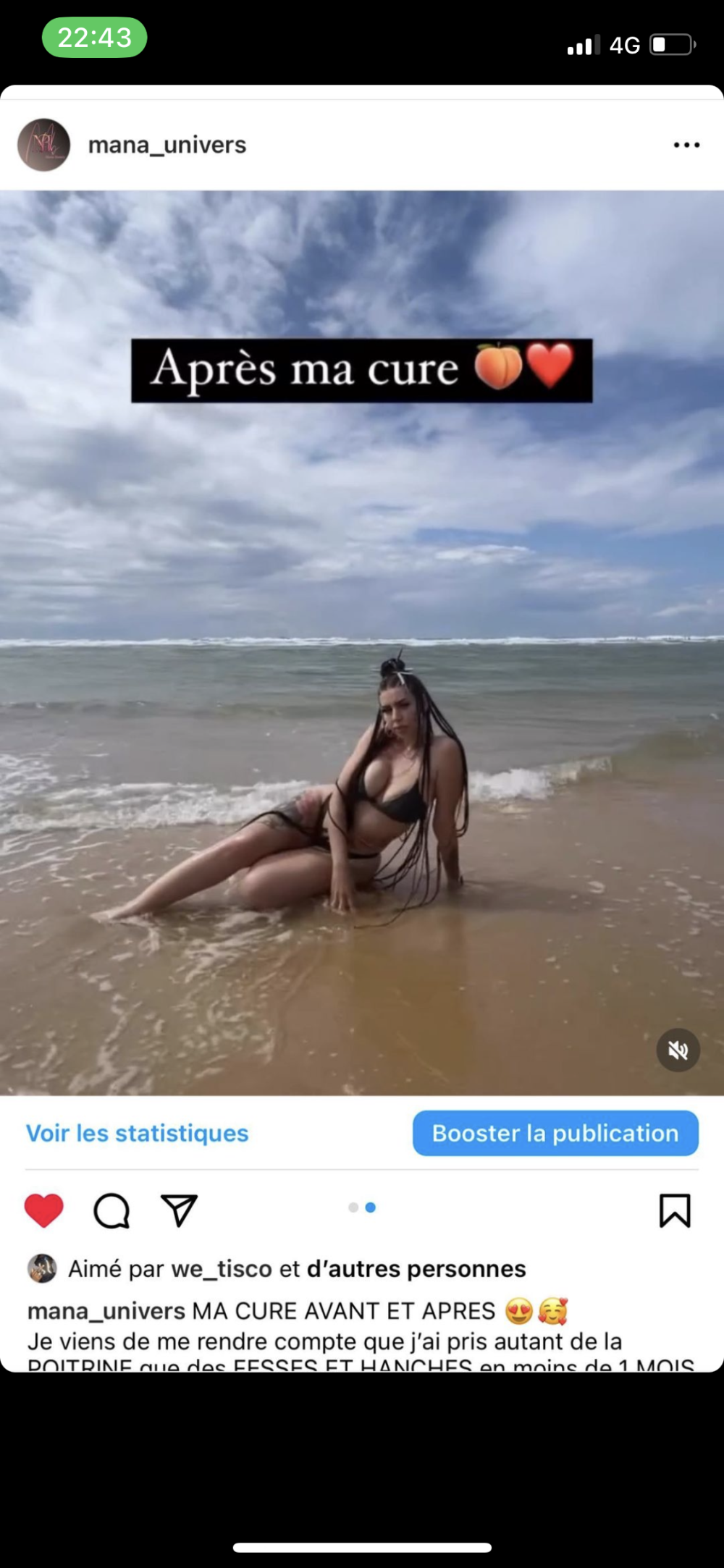Save the post with the bookmark
This screenshot has width=724, height=1568.
coord(675,1210)
